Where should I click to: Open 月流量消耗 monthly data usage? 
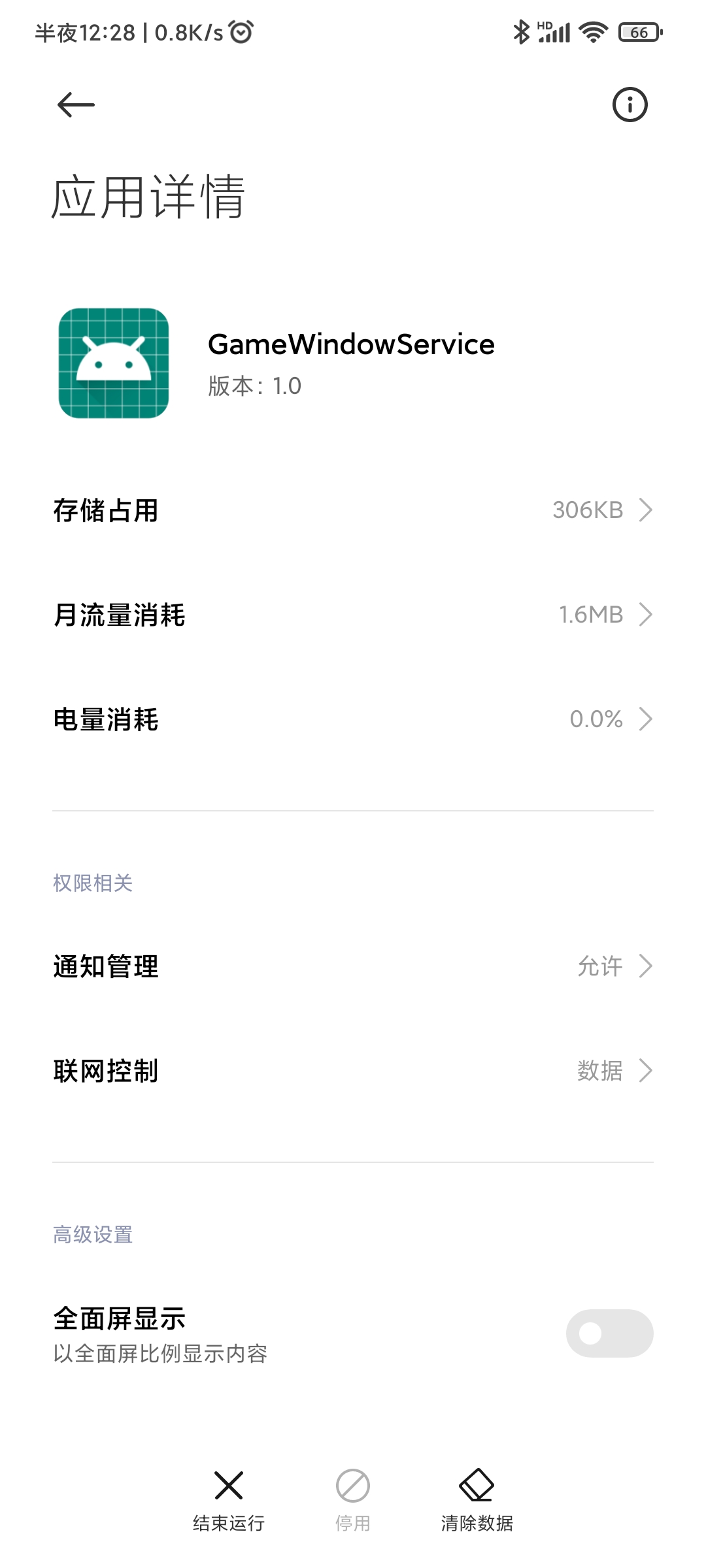pos(353,615)
